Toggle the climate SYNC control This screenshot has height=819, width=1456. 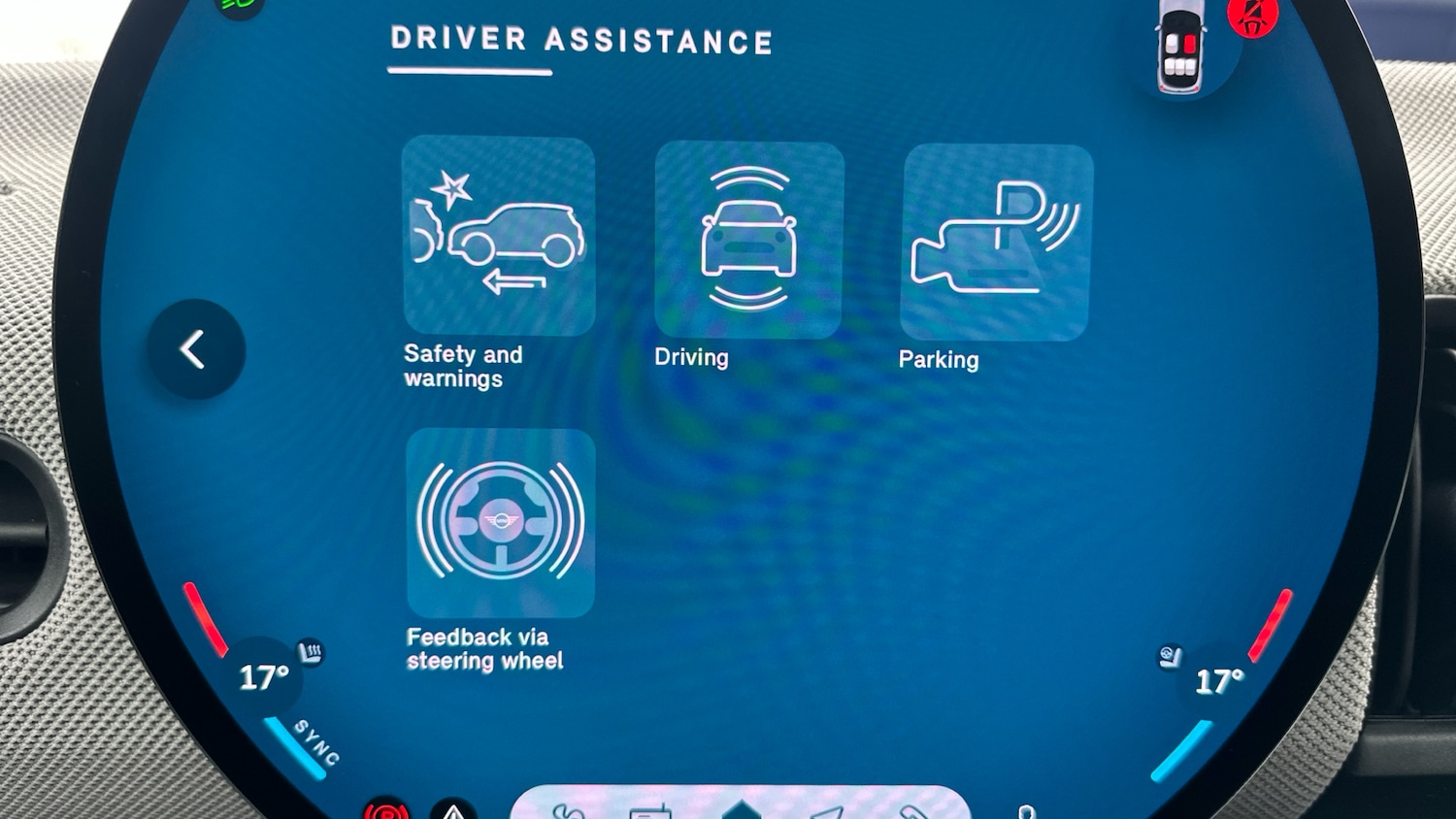pos(315,743)
